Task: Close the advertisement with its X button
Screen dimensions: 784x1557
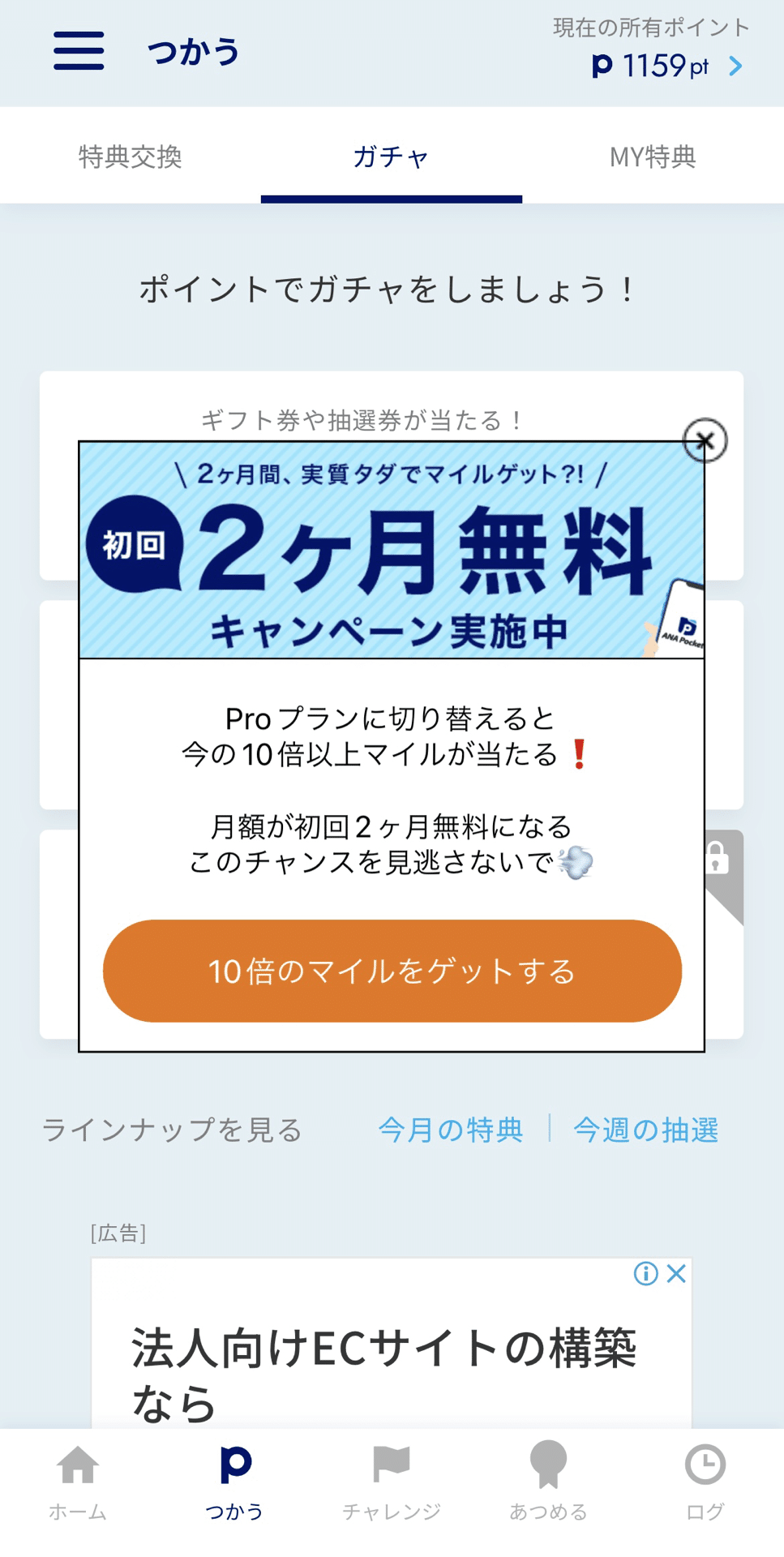Action: (675, 1274)
